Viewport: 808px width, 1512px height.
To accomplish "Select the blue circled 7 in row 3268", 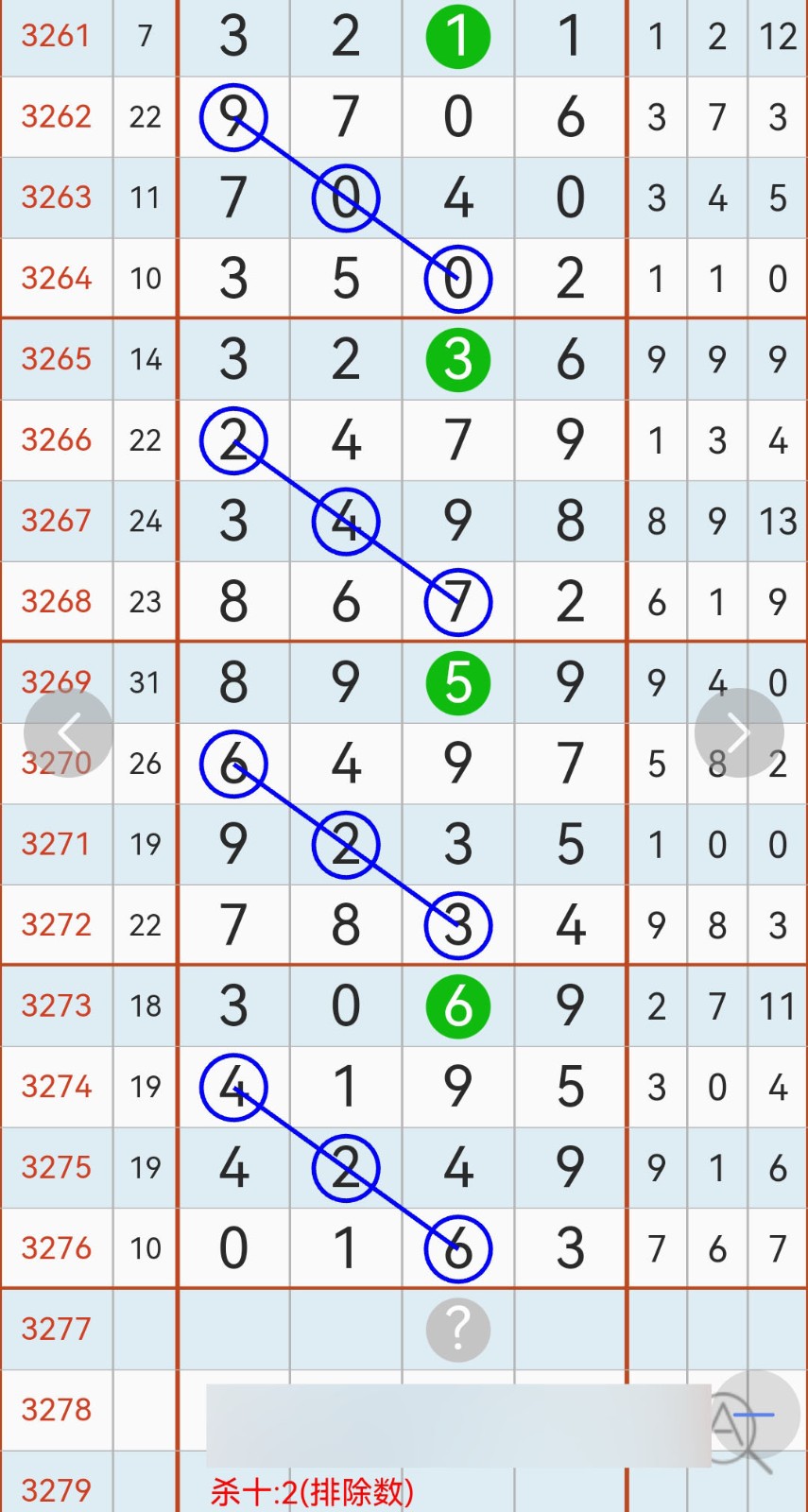I will tap(457, 602).
